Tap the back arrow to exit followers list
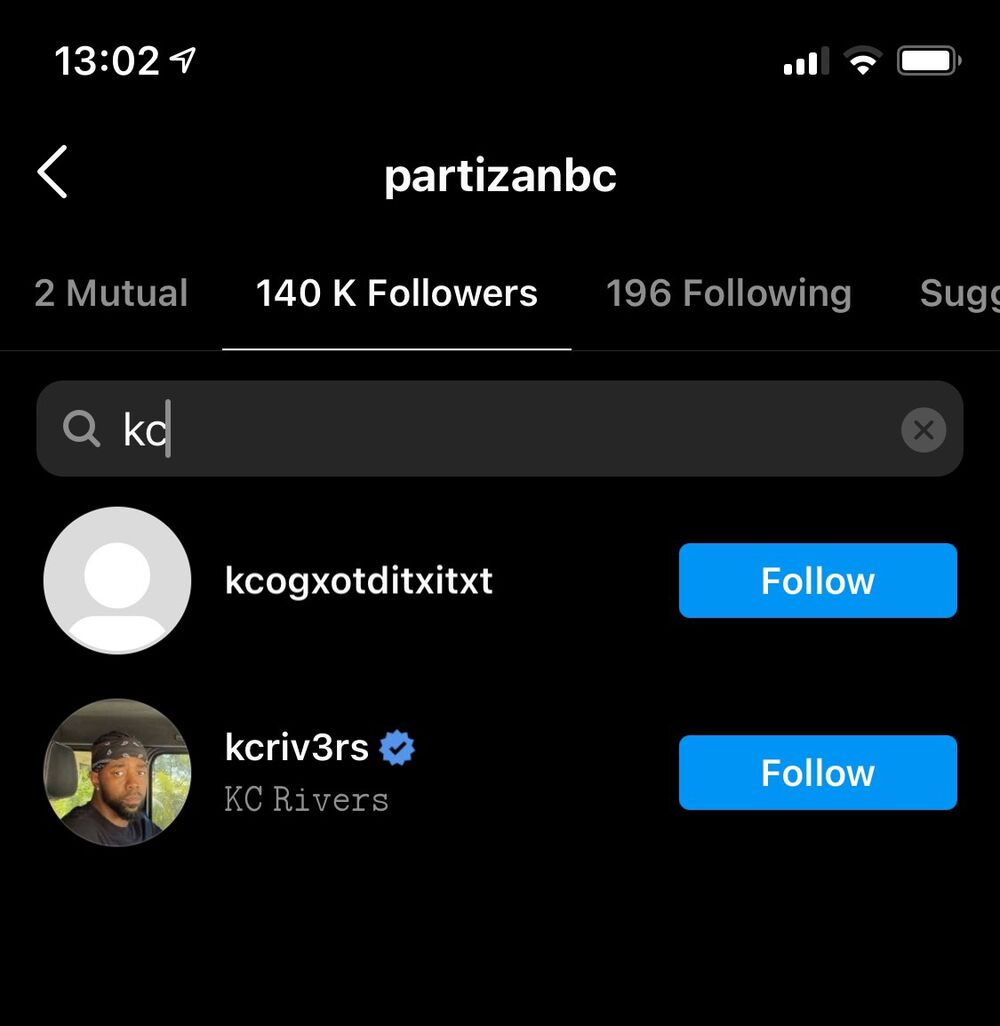This screenshot has height=1026, width=1000. point(52,172)
